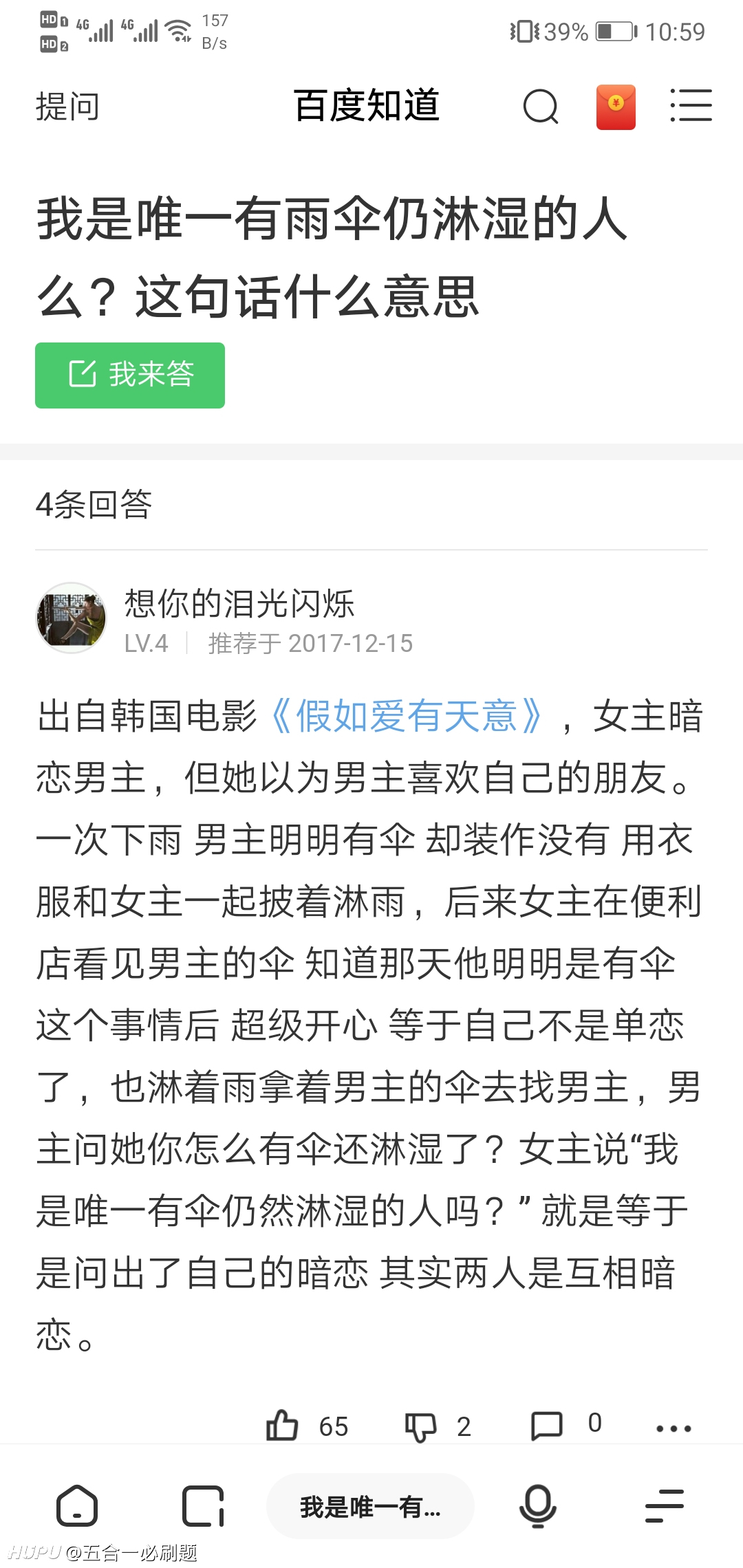Open the list menu icon in header
This screenshot has height=1568, width=743.
point(691,106)
